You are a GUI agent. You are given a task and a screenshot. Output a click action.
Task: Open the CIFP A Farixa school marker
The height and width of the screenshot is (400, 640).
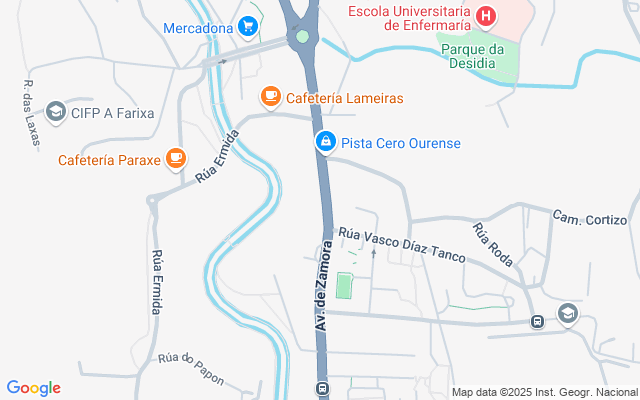point(55,112)
